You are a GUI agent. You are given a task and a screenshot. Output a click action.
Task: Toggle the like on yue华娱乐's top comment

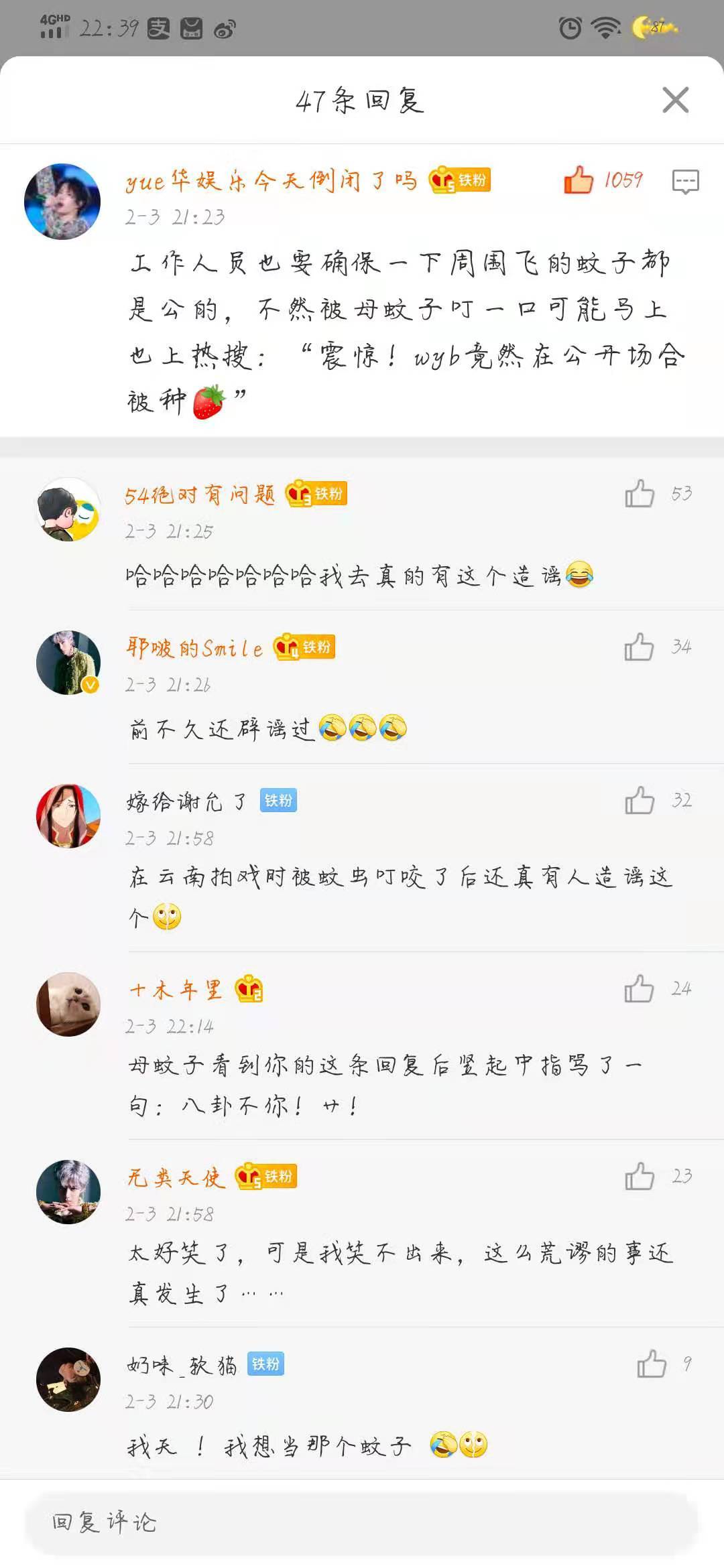[x=579, y=178]
